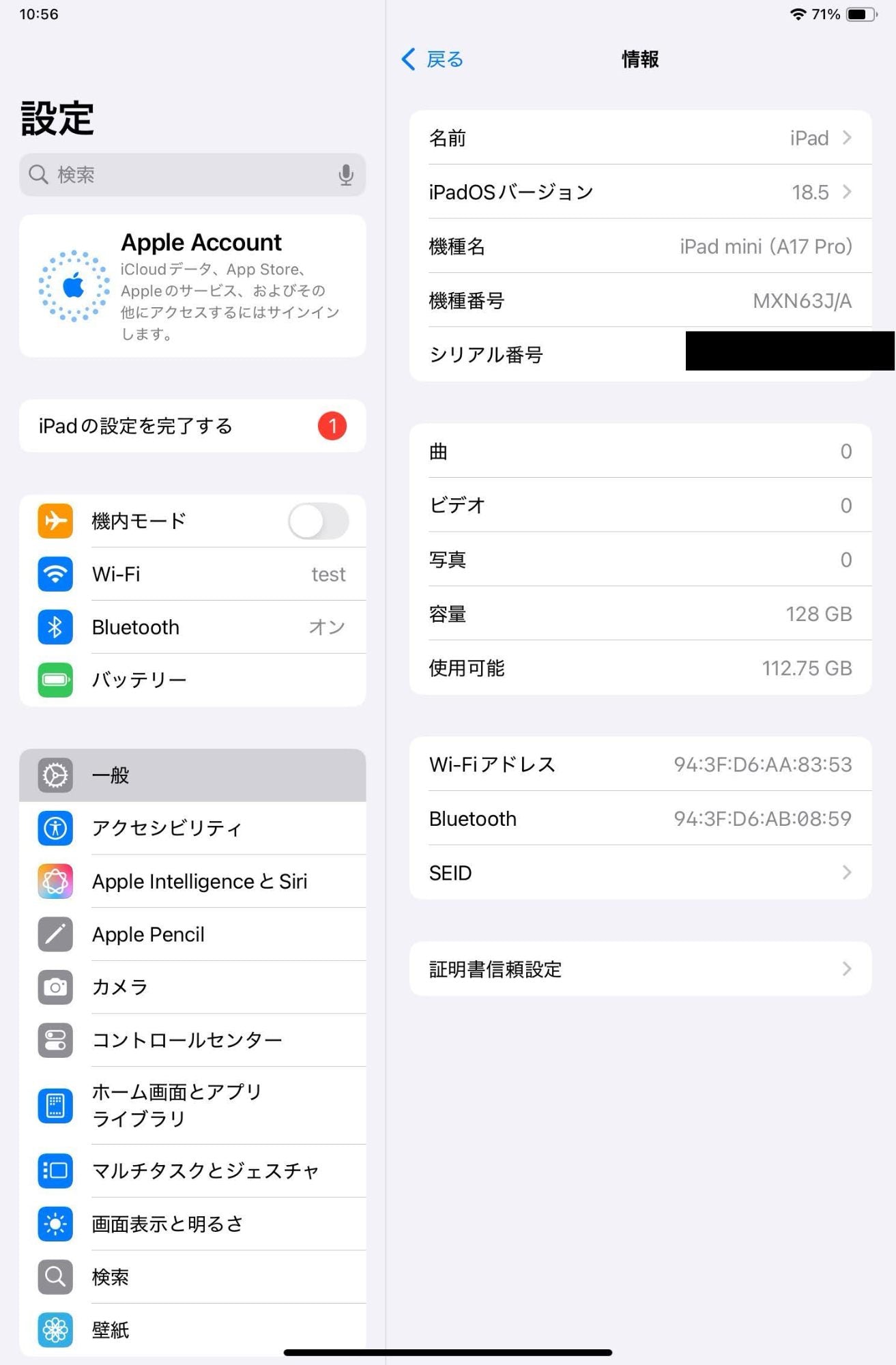Open 証明書信頼設定
896x1365 pixels.
coord(640,969)
